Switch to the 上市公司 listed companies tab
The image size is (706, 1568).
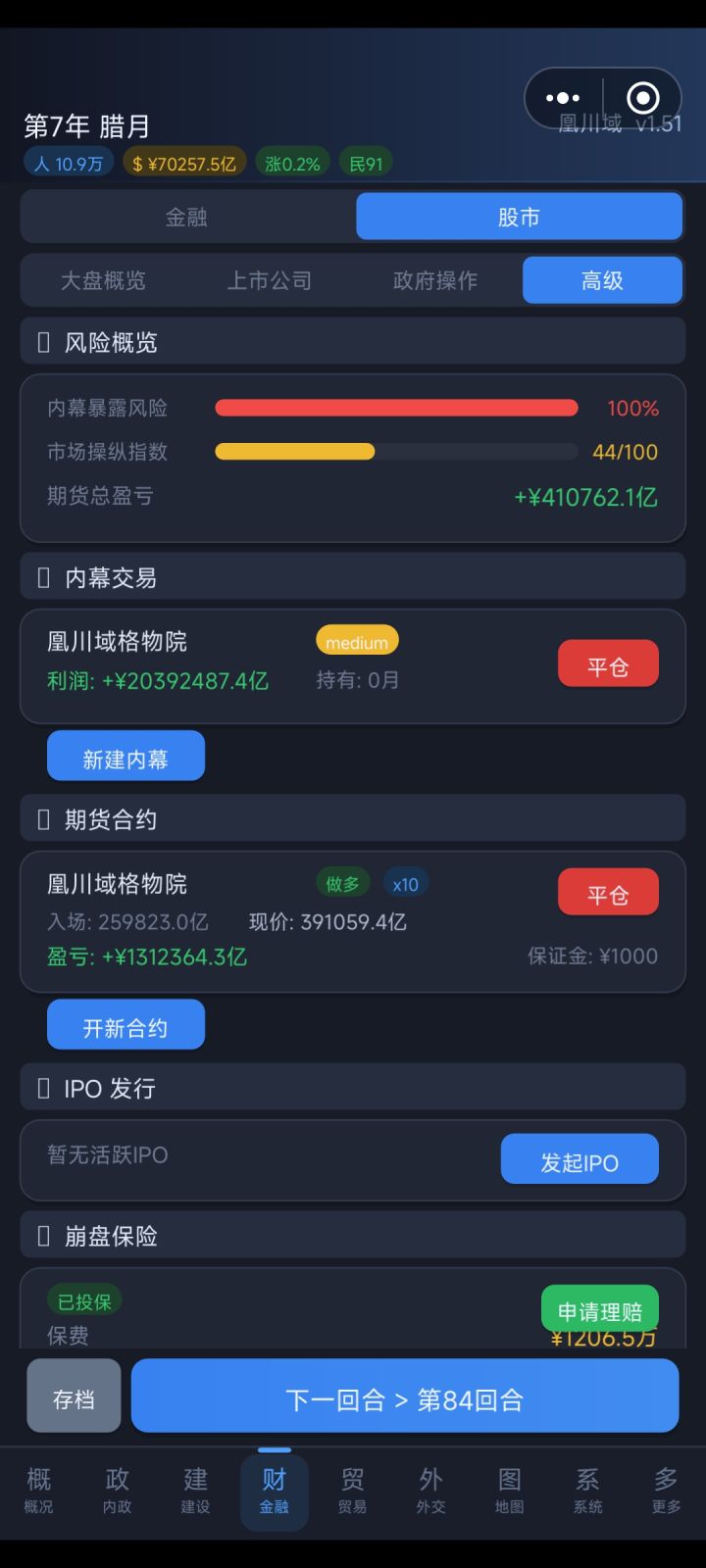point(272,280)
